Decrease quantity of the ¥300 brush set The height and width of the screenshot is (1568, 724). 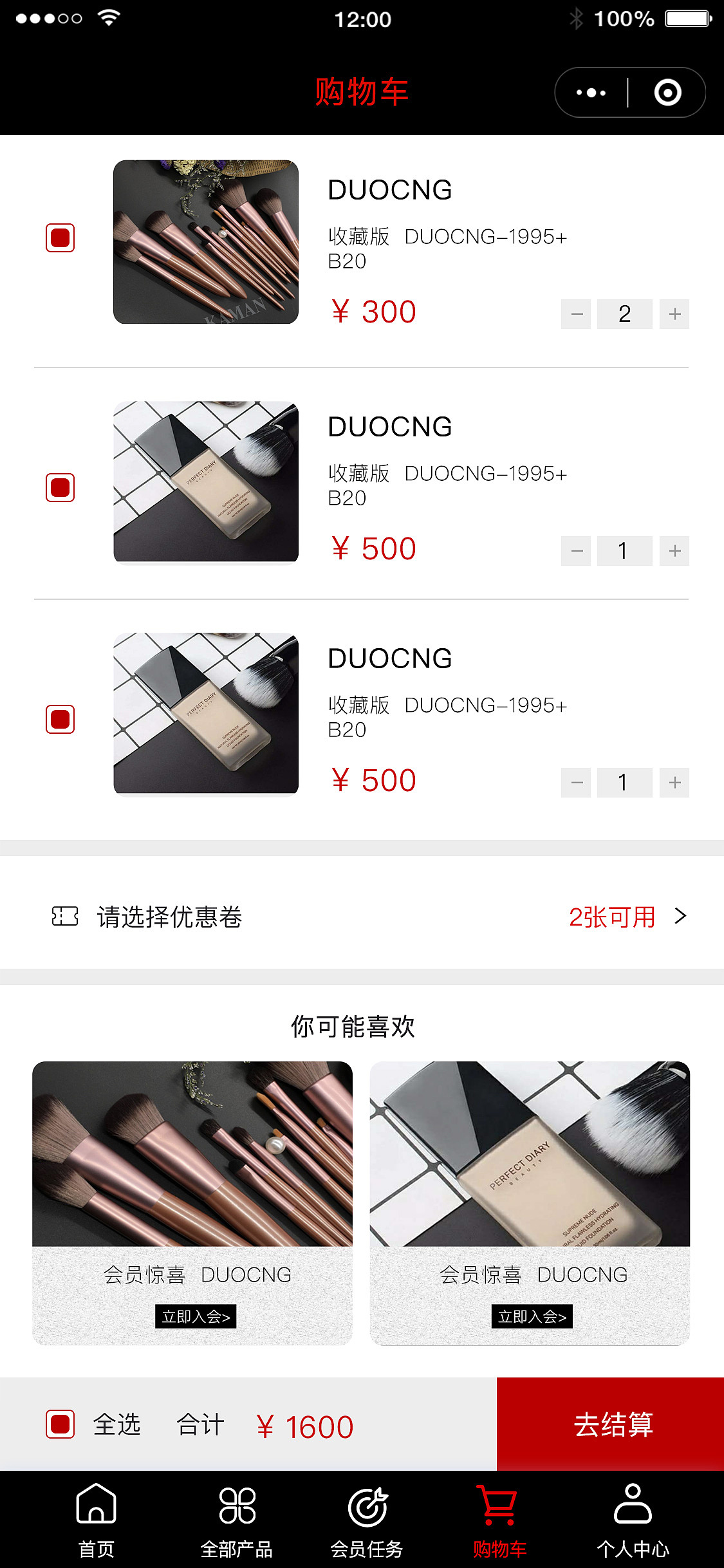tap(576, 314)
